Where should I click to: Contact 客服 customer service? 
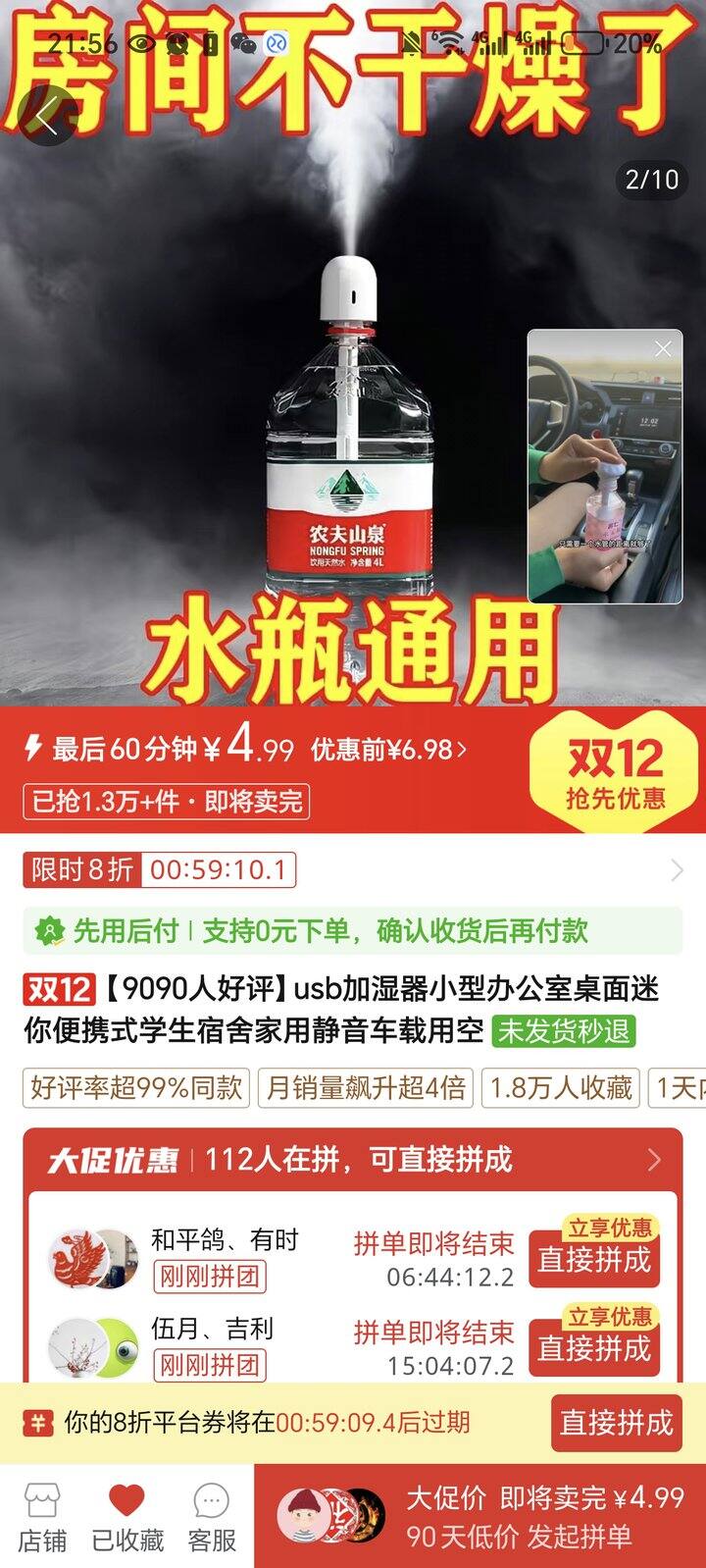tap(212, 1517)
